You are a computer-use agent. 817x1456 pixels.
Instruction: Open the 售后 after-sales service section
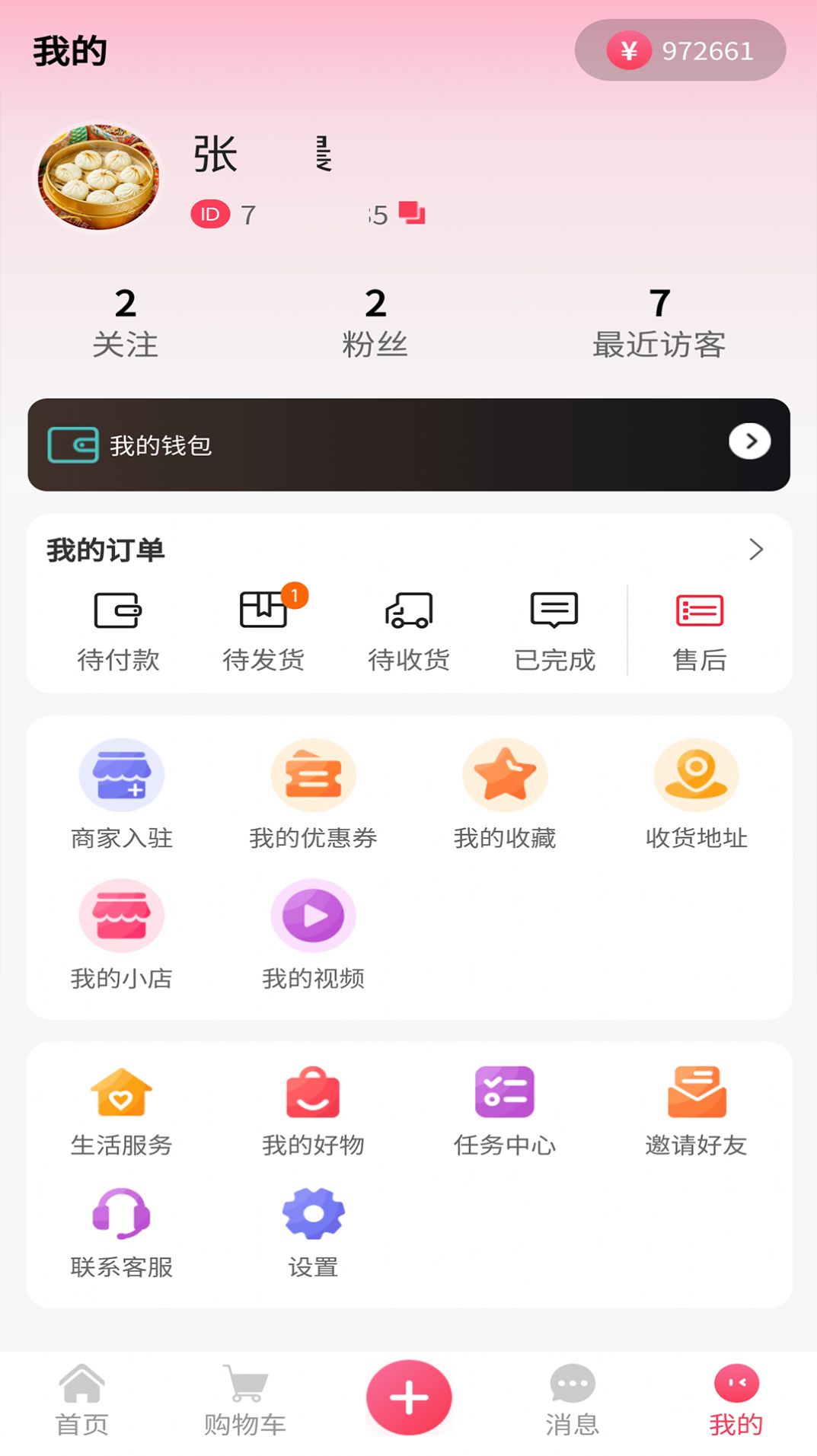pyautogui.click(x=699, y=629)
